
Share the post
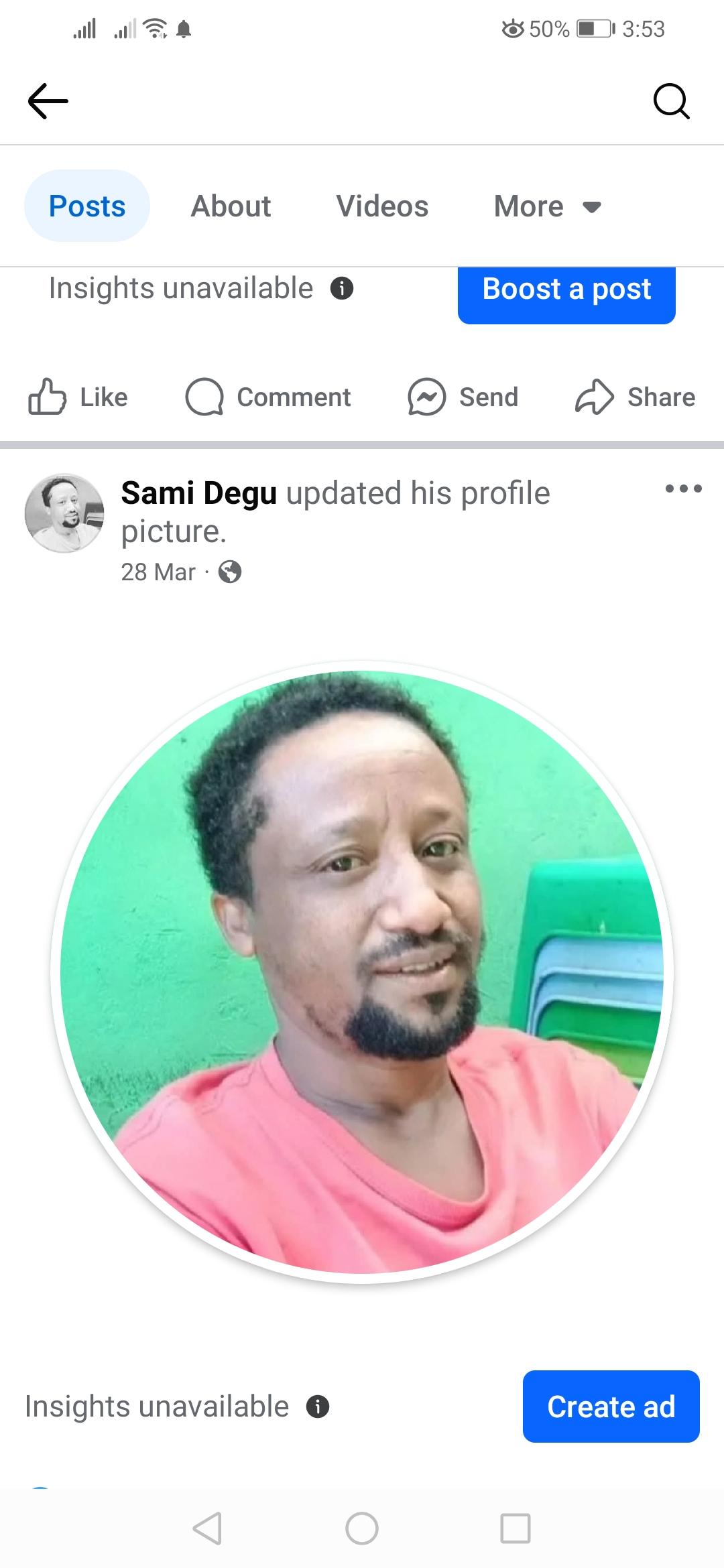[635, 397]
